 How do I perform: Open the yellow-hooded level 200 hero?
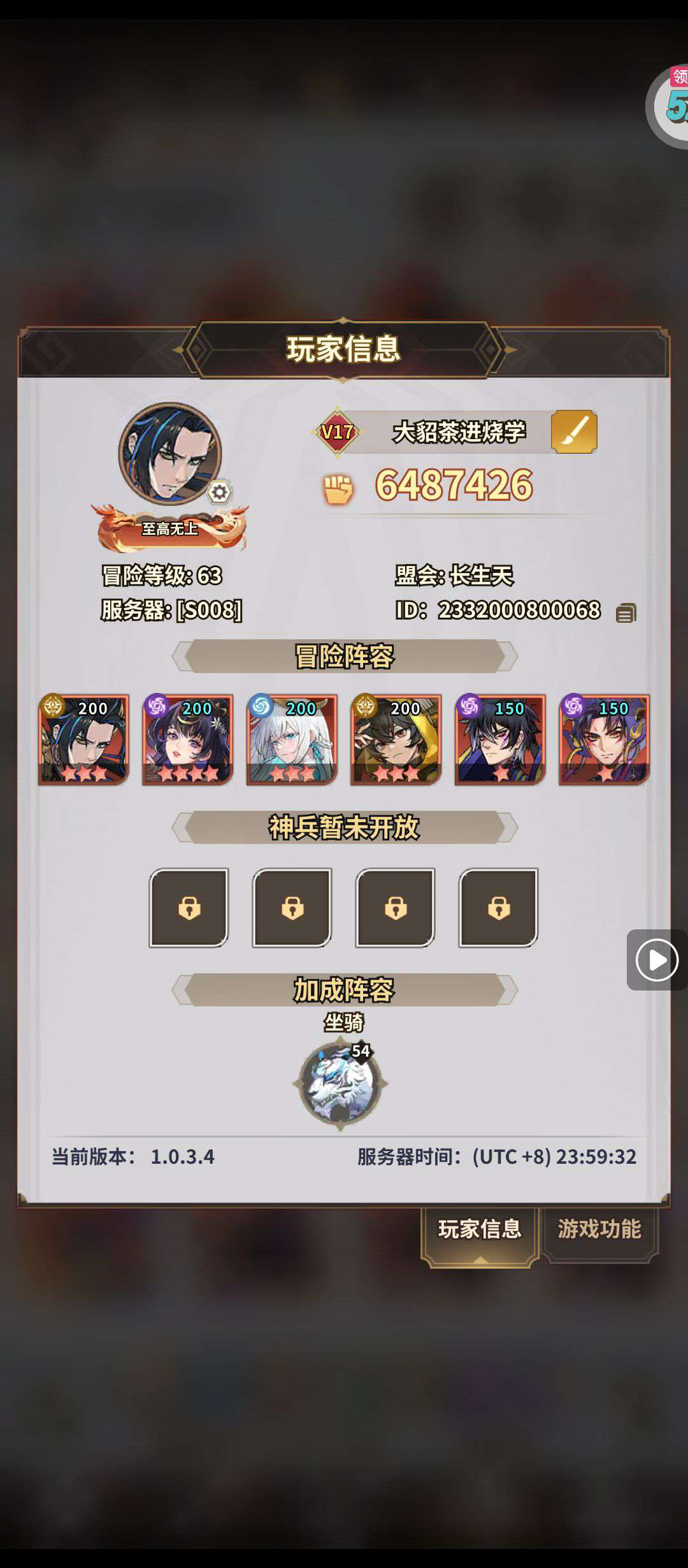point(396,740)
